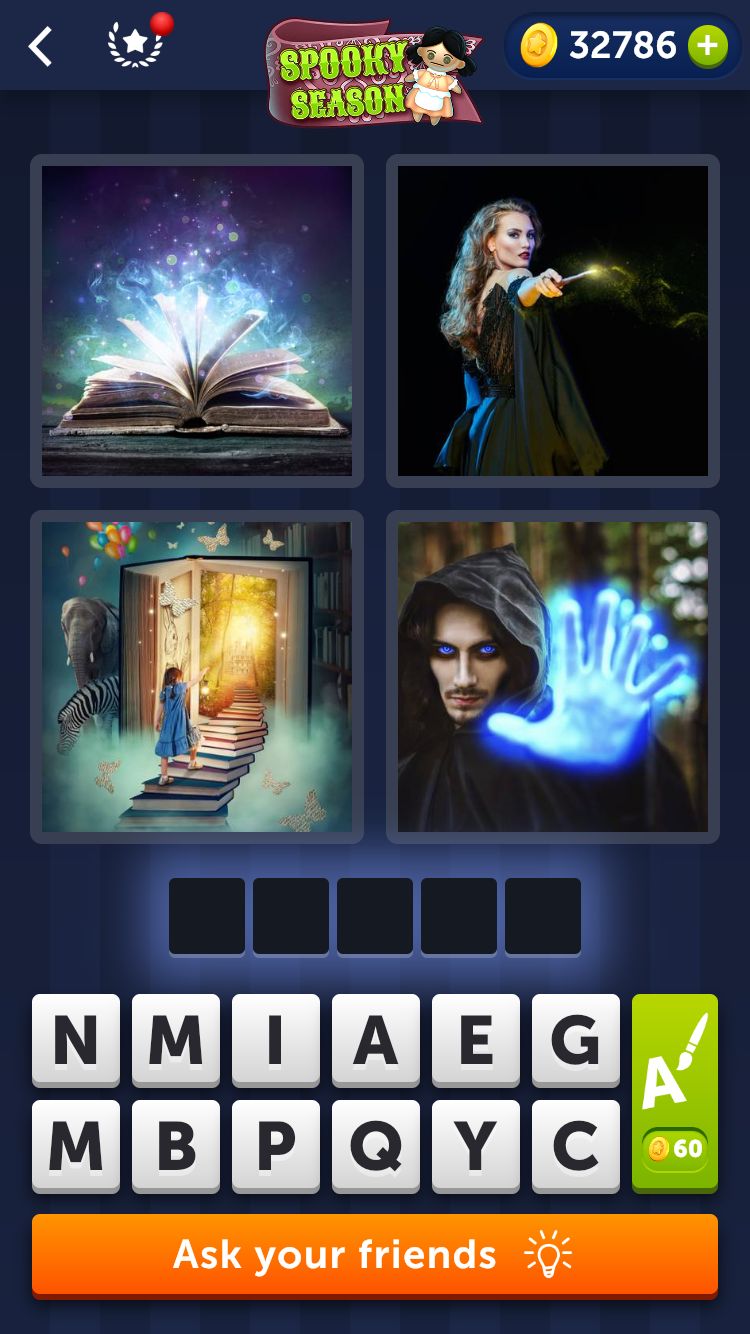Select the letter N tile
This screenshot has width=750, height=1334.
coord(76,1040)
